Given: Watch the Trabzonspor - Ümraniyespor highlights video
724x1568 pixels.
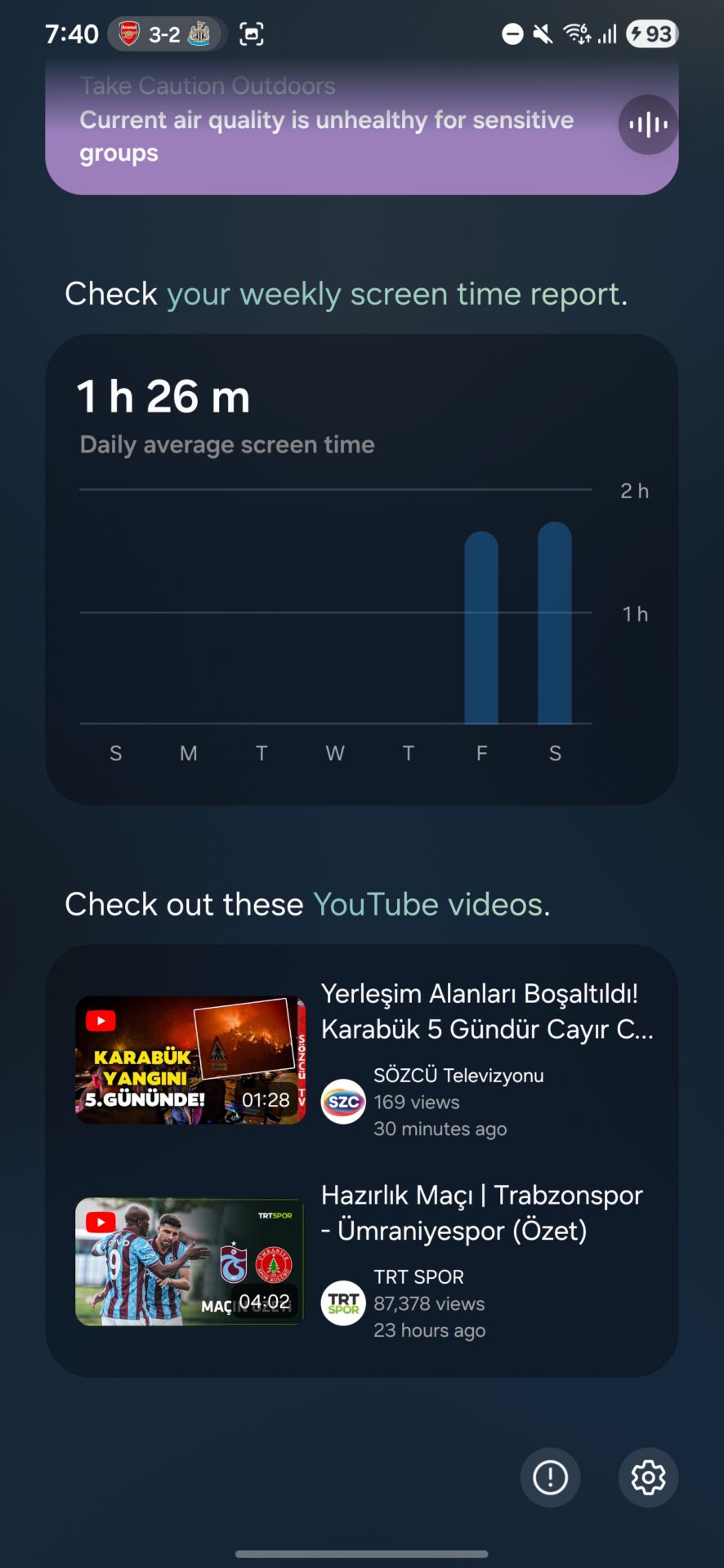Looking at the screenshot, I should pyautogui.click(x=361, y=1261).
